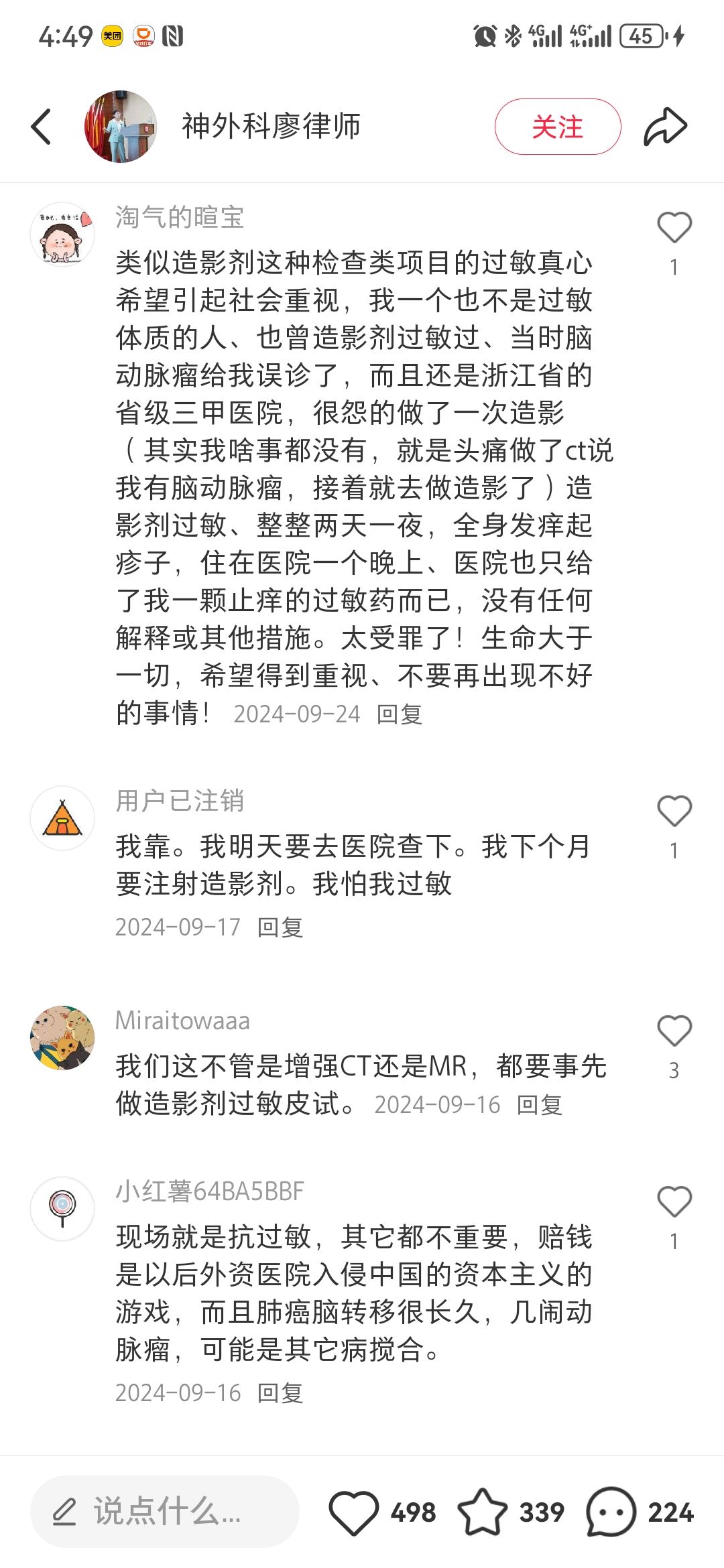This screenshot has height=1568, width=724.
Task: Like 淘气的暄宝's comment
Action: pos(674,228)
